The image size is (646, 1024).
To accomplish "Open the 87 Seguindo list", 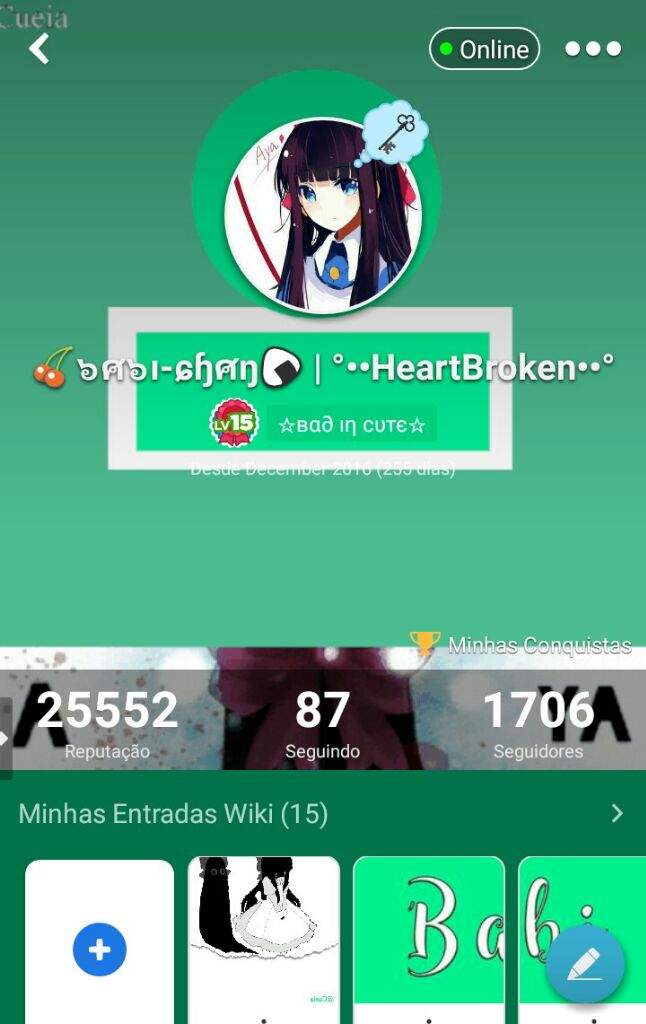I will tap(322, 722).
